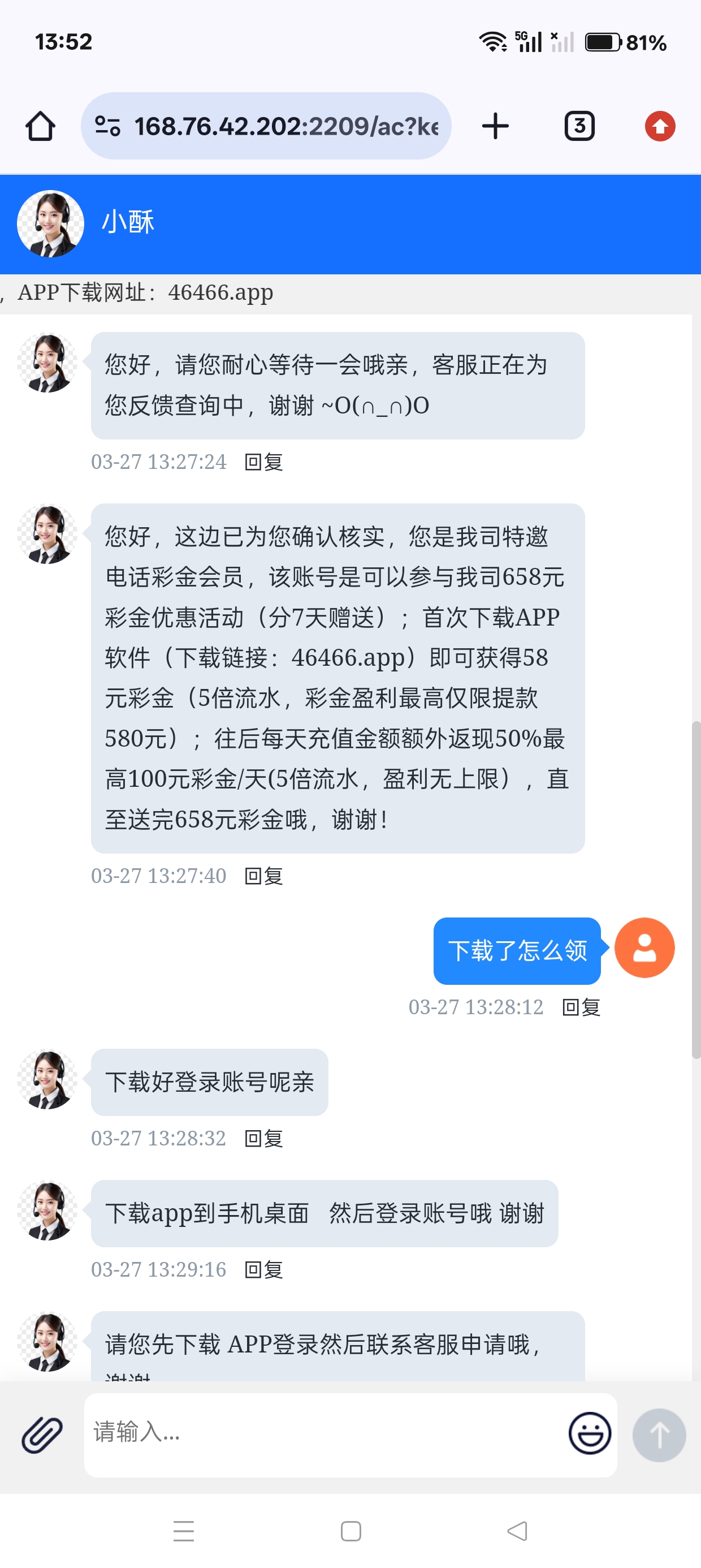Go back using the system back button
This screenshot has height=1568, width=701.
click(x=517, y=1530)
